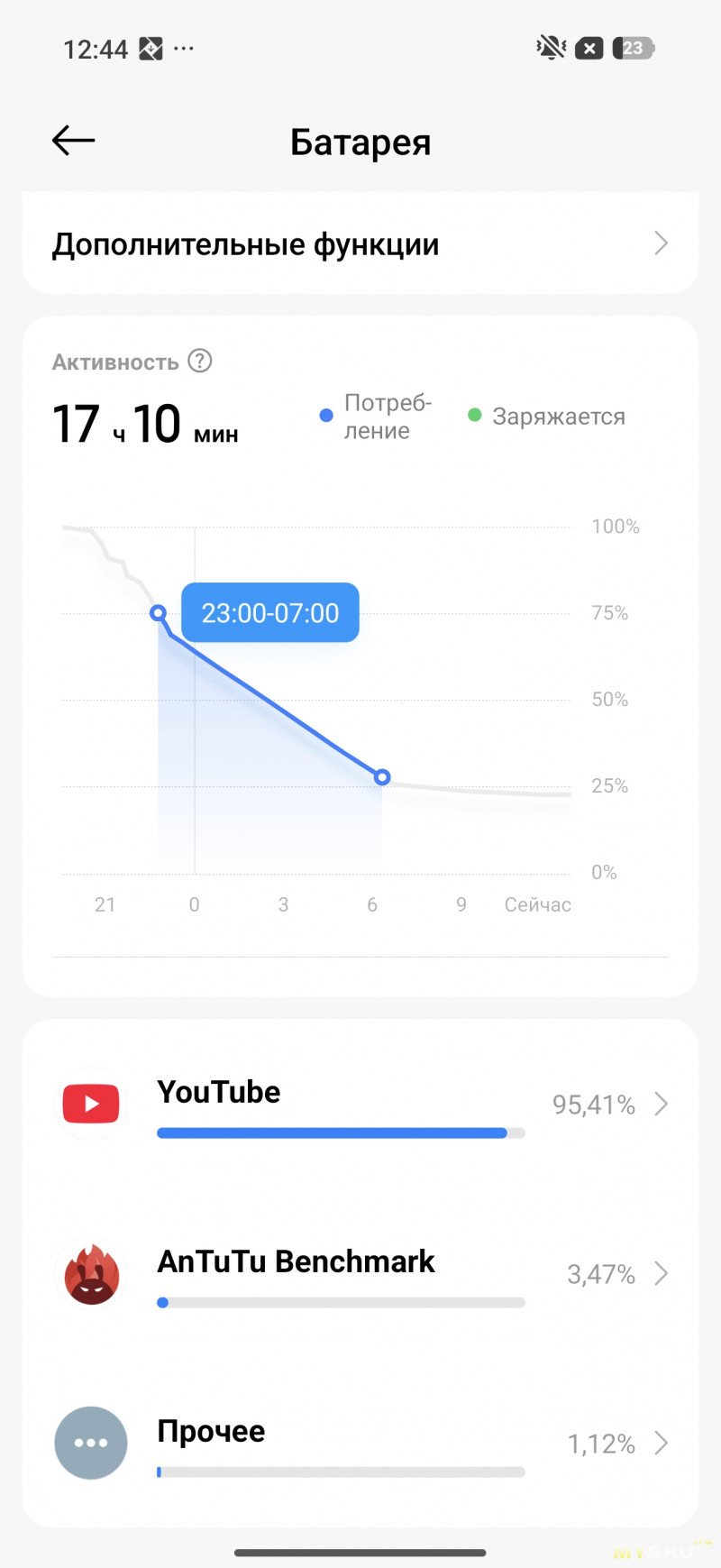Open Дополнительные функции settings
Viewport: 721px width, 1568px height.
(360, 244)
